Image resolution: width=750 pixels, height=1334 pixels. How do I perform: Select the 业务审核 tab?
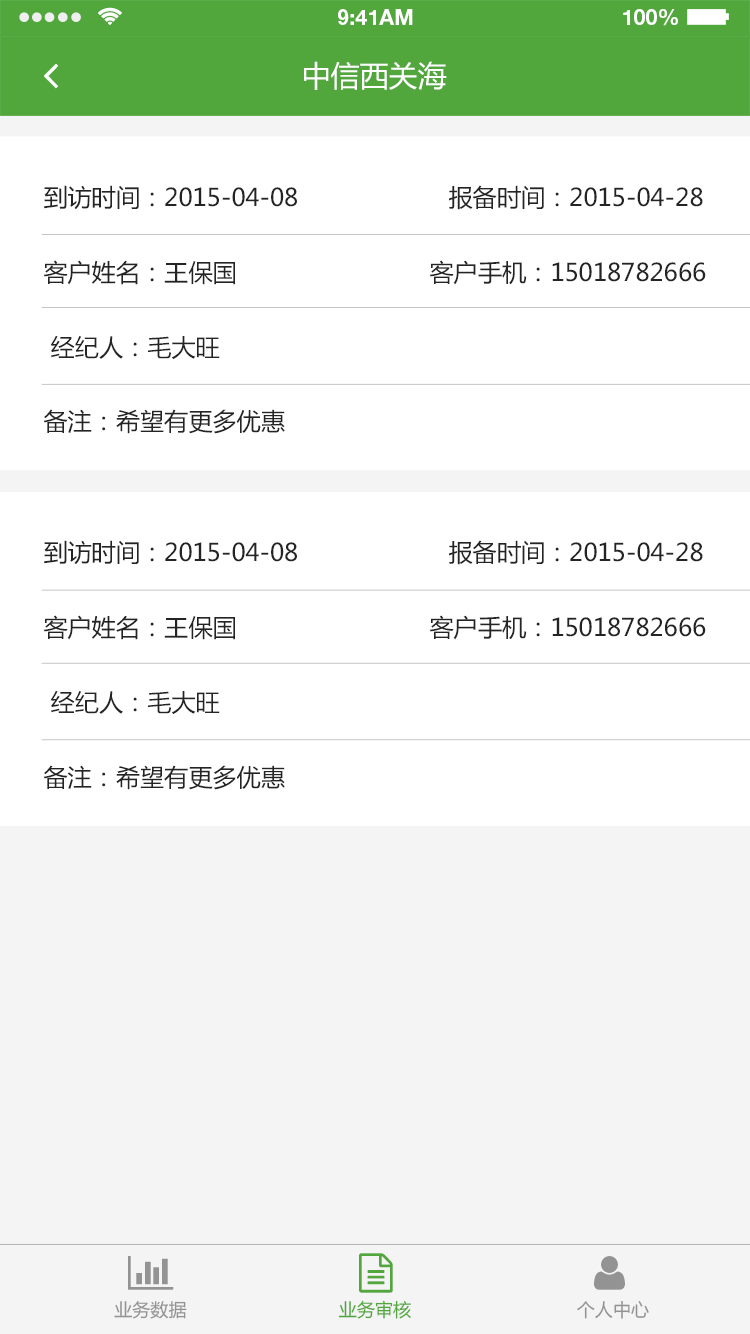(375, 1288)
